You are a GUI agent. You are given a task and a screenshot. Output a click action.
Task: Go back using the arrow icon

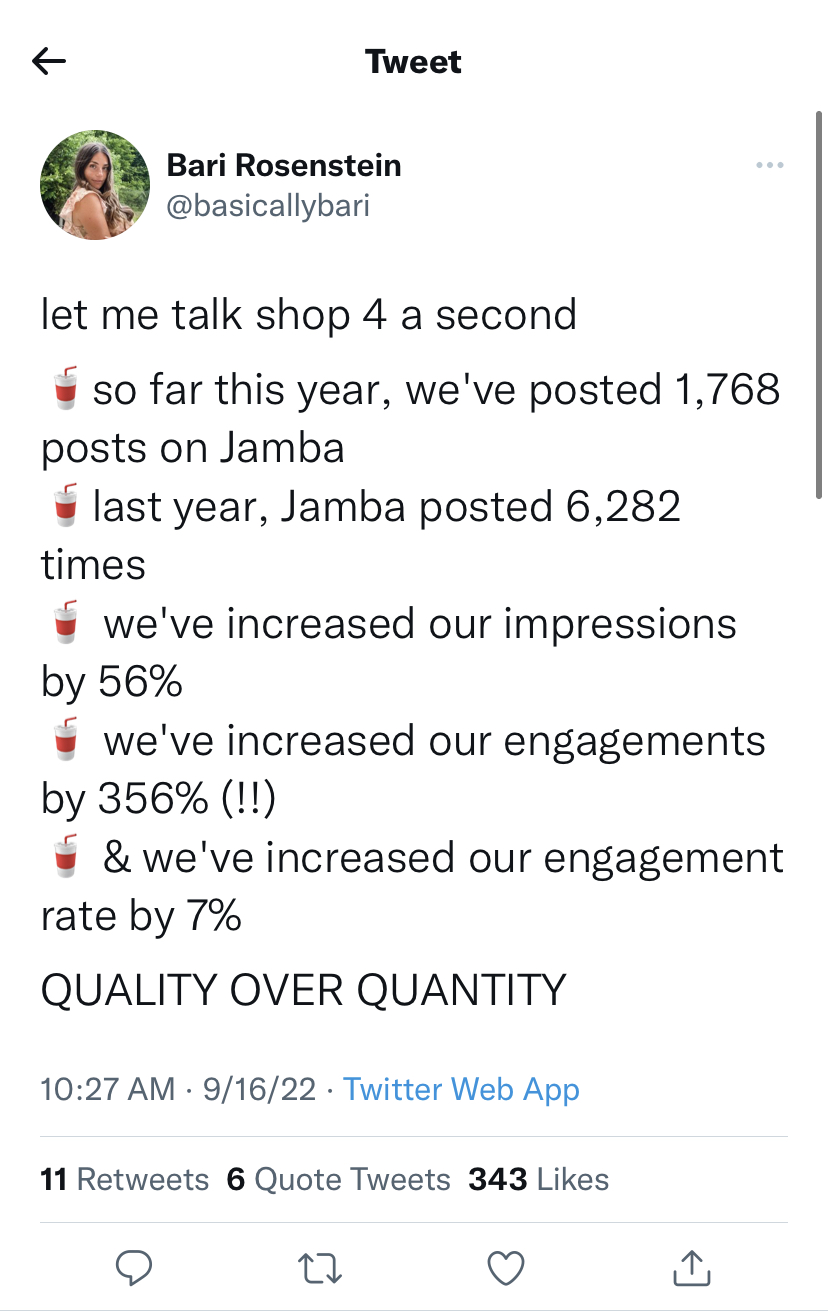point(49,62)
